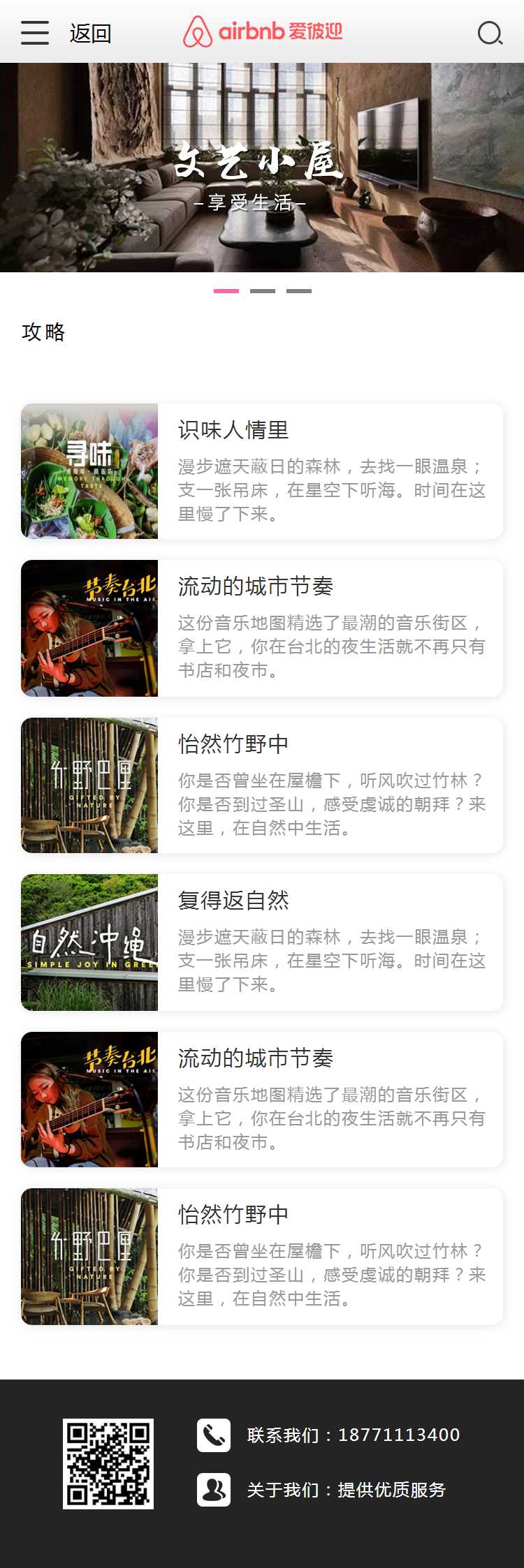Open the 文艺小屋 banner

click(x=262, y=168)
